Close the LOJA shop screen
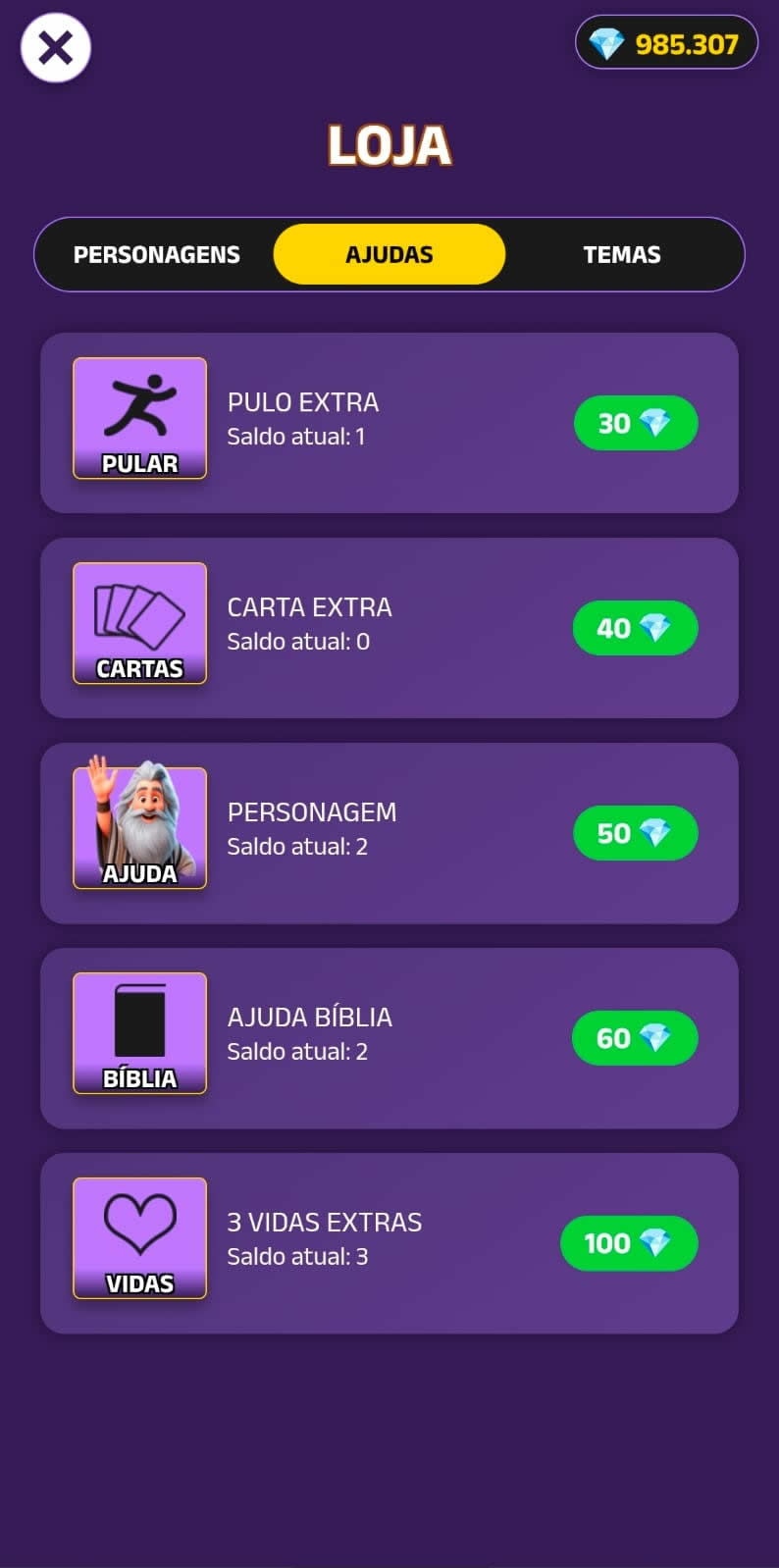The image size is (779, 1568). pyautogui.click(x=54, y=47)
